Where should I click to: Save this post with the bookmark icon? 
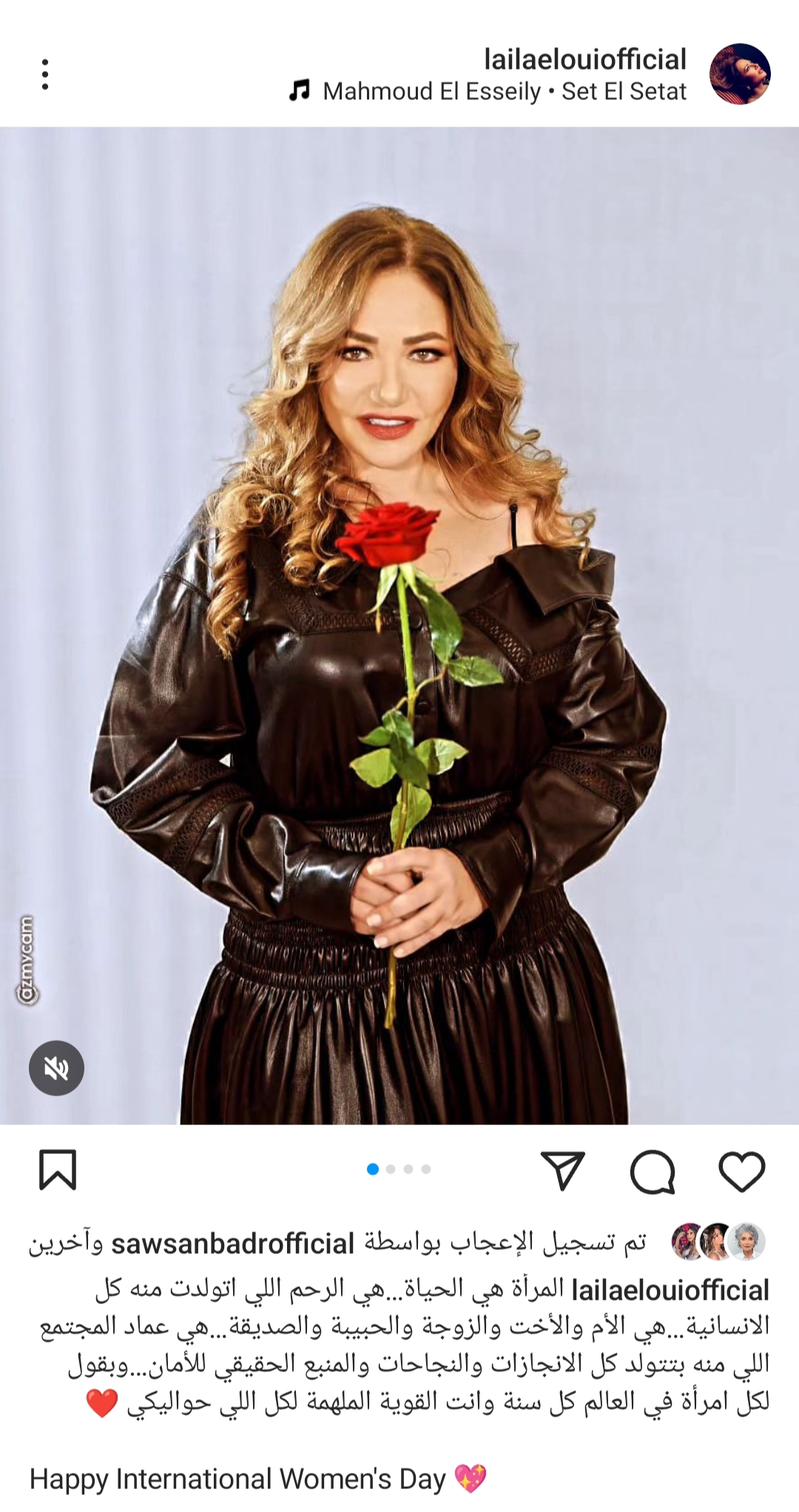point(57,1170)
